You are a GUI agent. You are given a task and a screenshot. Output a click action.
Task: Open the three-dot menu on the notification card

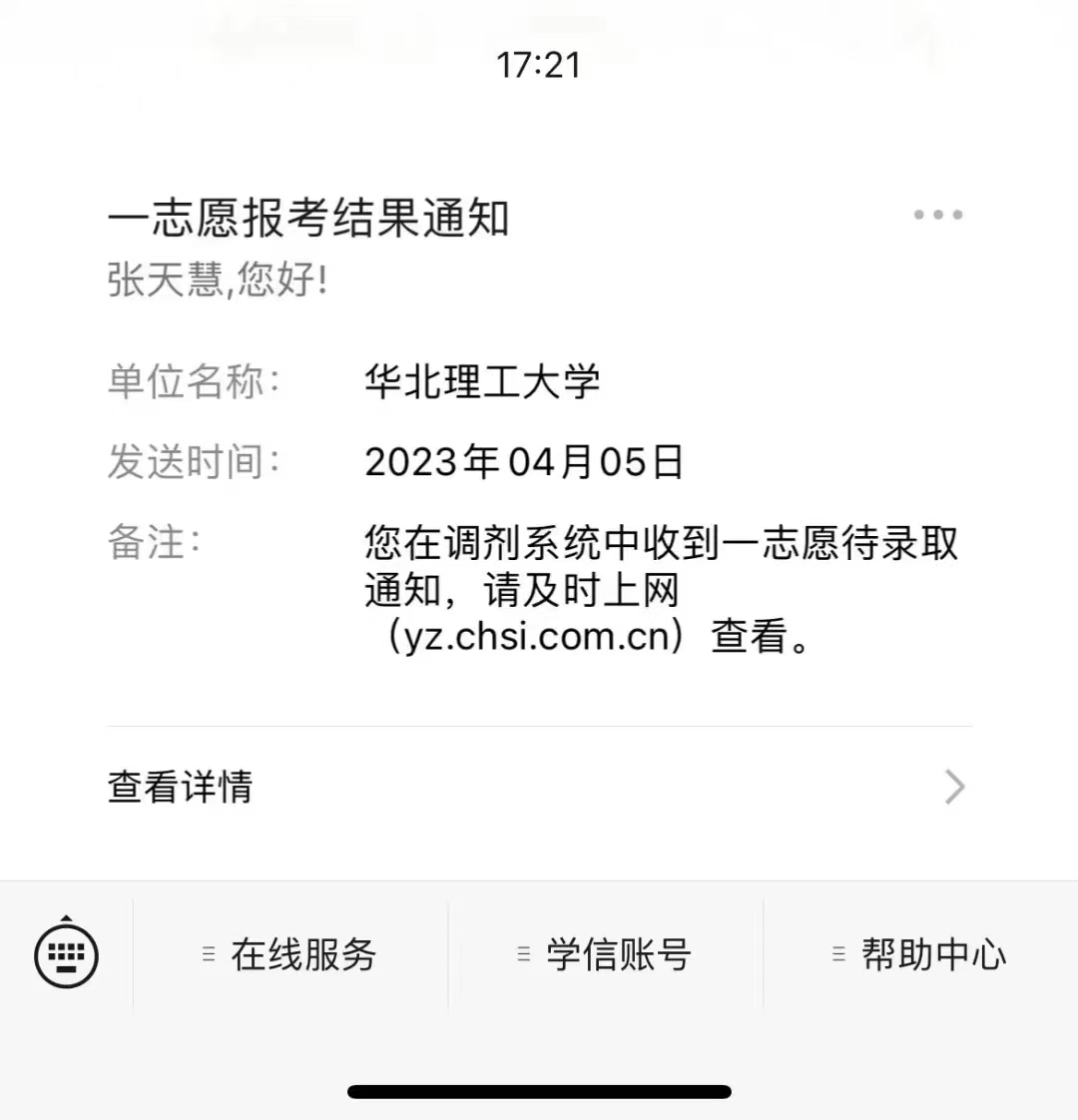(937, 215)
